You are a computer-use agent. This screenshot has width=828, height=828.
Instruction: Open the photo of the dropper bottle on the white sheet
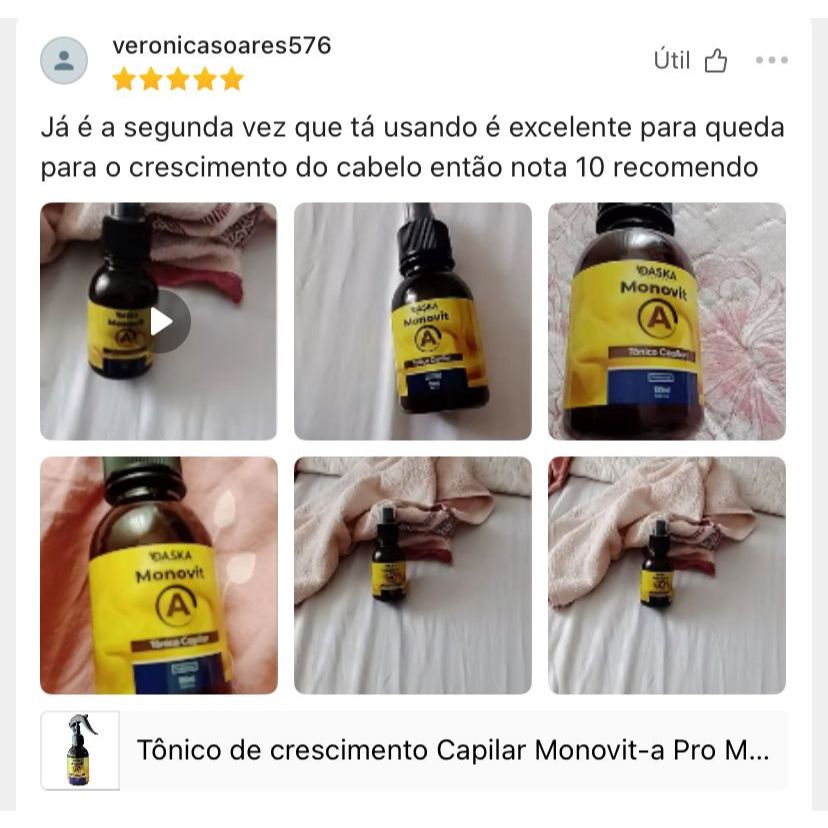point(412,321)
